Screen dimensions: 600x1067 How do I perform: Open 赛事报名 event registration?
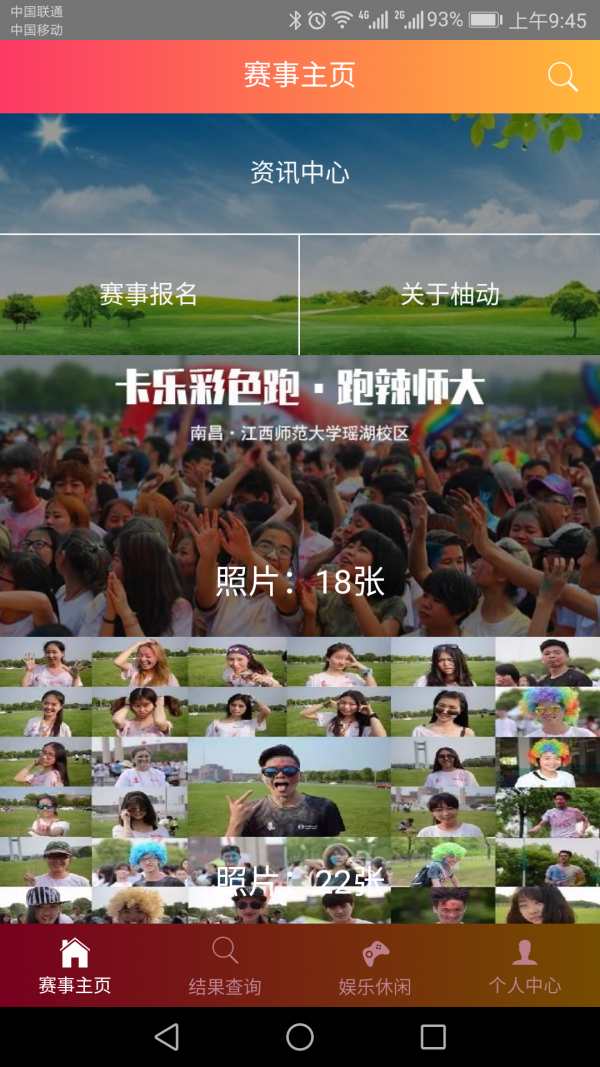(148, 294)
